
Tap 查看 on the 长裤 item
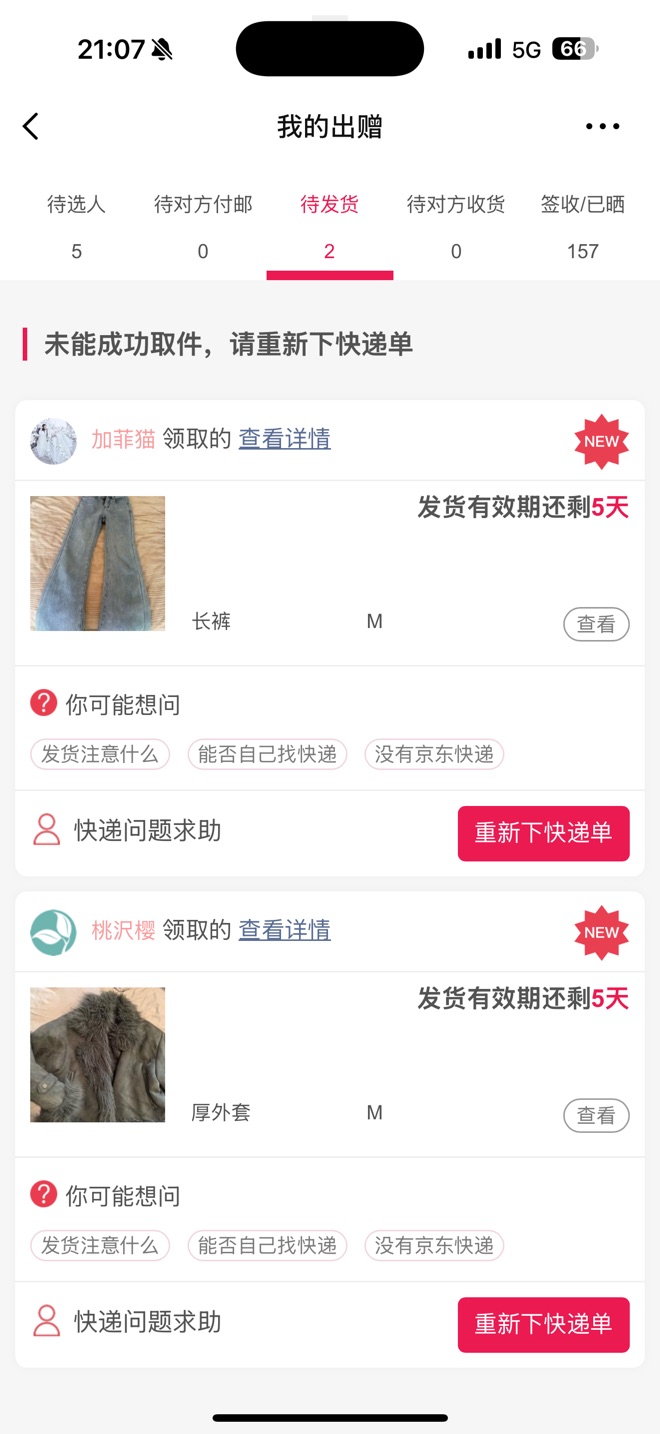[x=596, y=624]
